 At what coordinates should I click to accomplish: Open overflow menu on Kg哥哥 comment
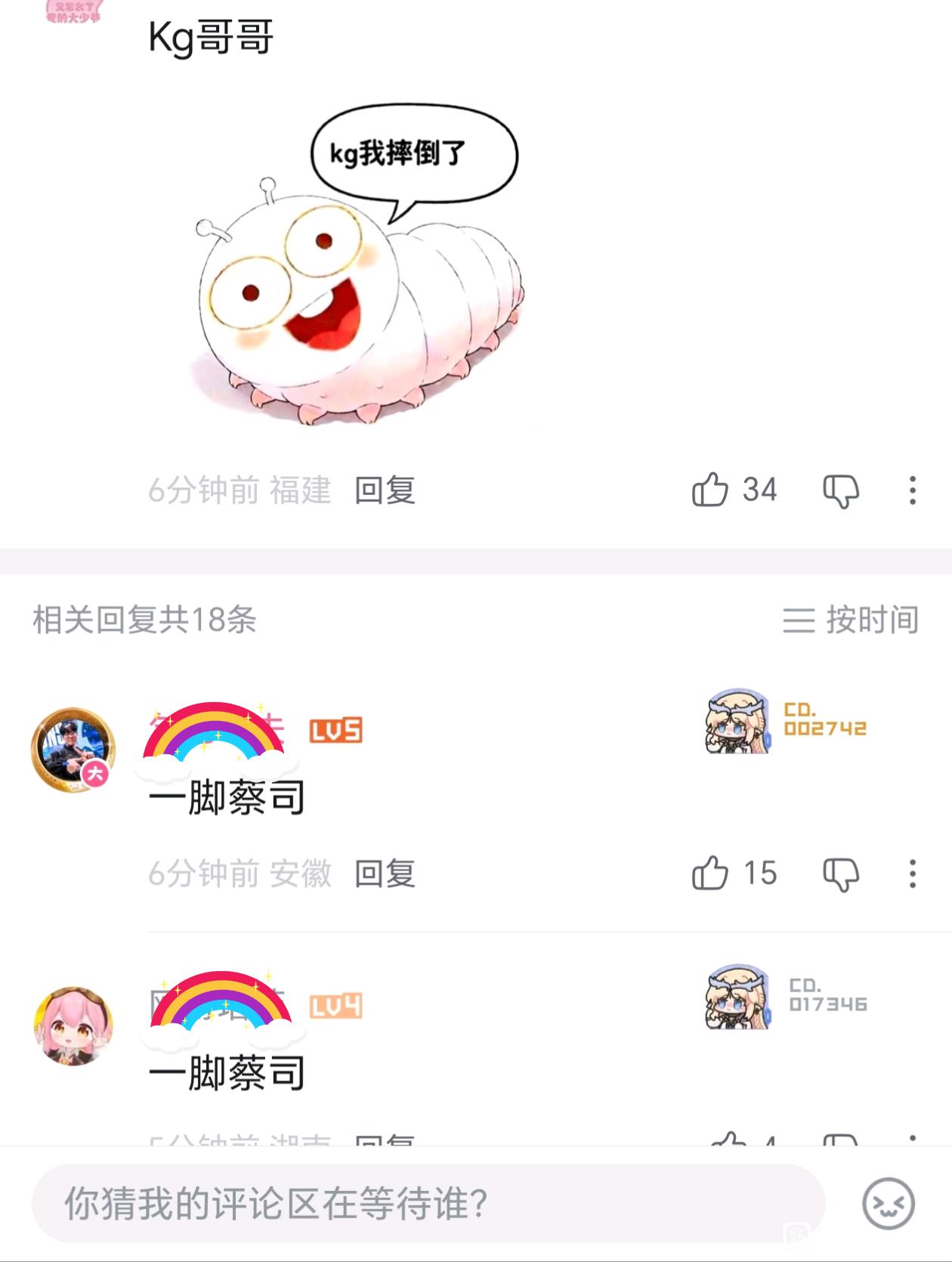coord(913,490)
